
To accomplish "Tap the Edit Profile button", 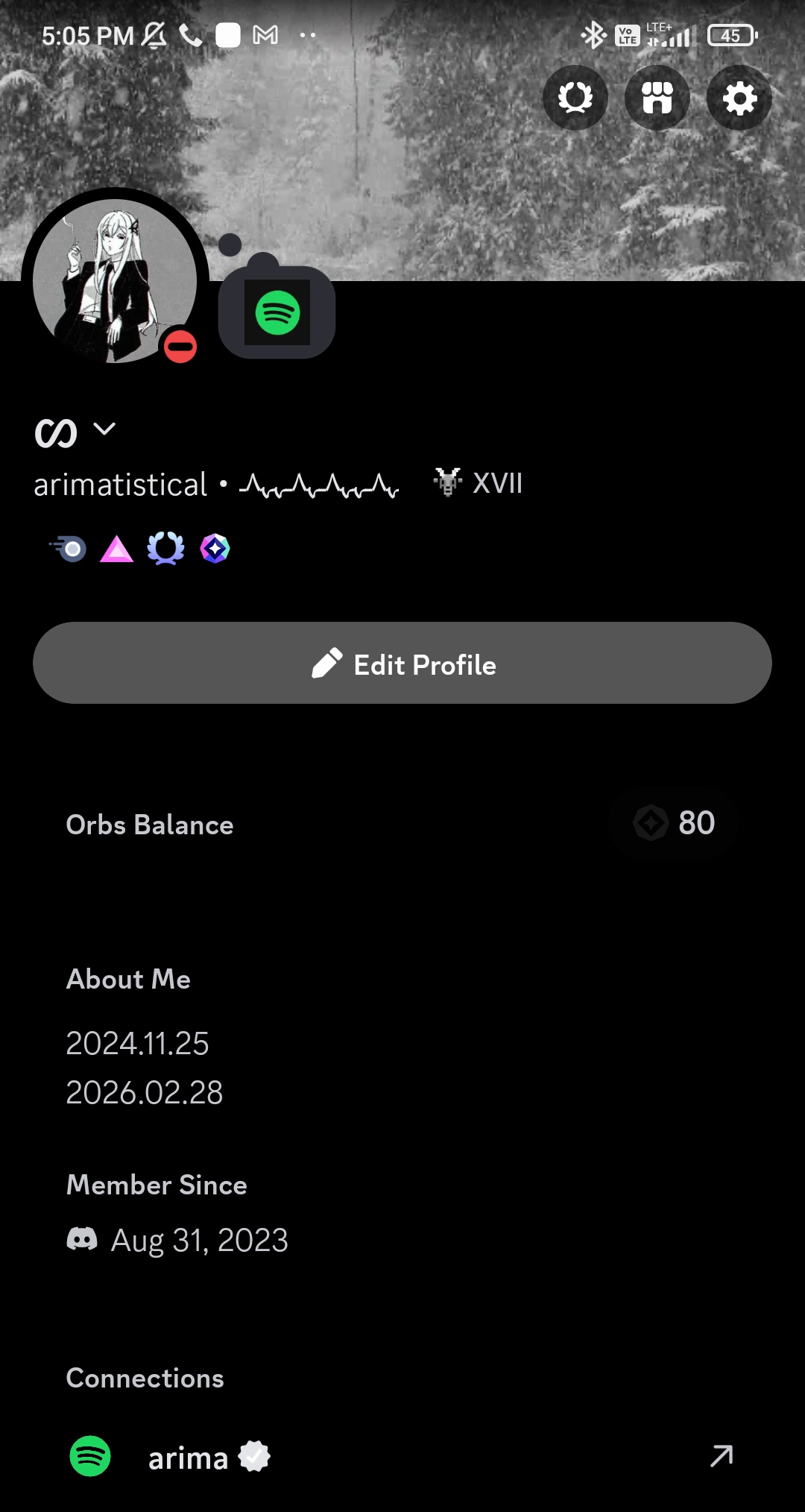I will pos(402,663).
